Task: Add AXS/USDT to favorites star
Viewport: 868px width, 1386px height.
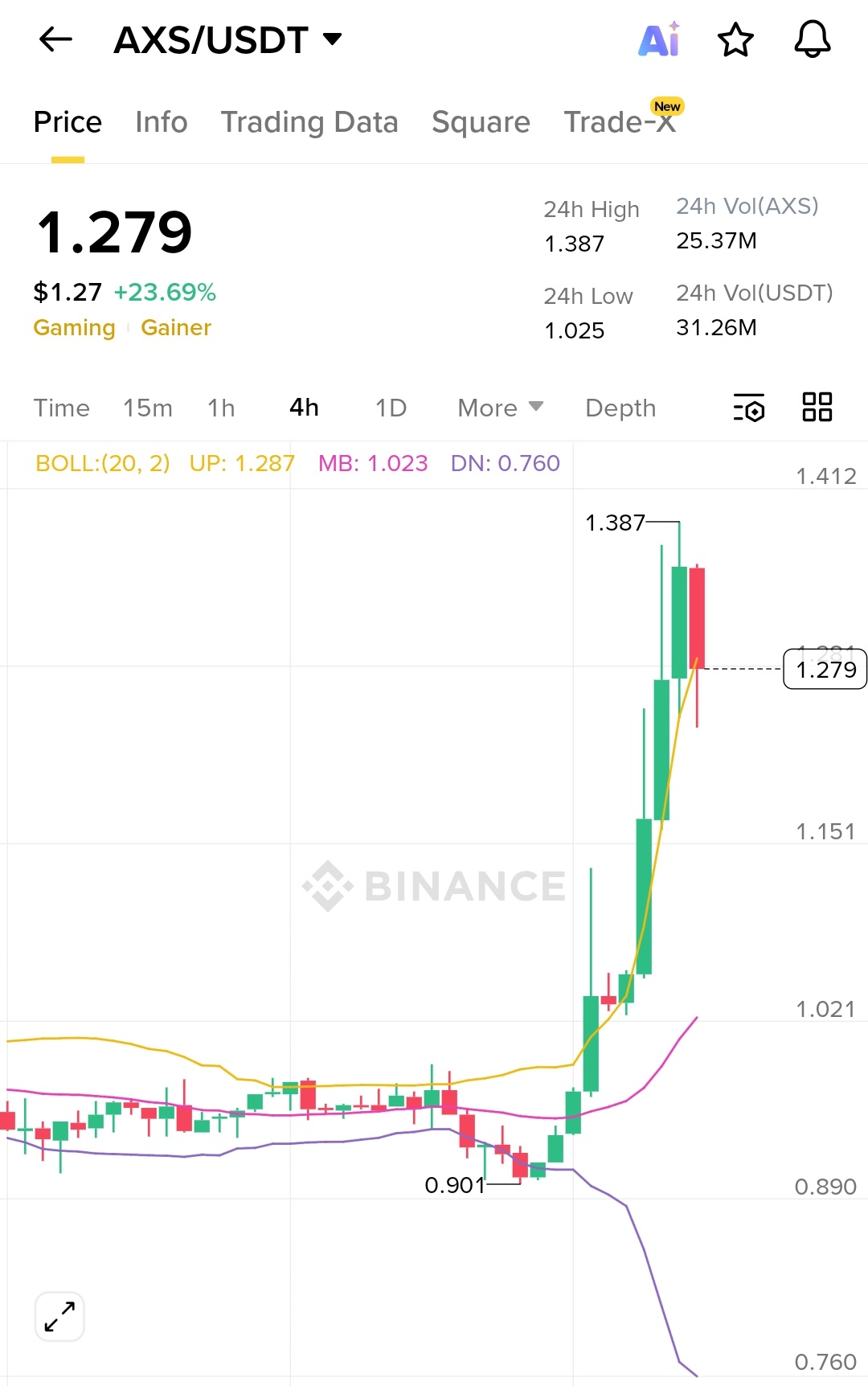Action: (735, 39)
